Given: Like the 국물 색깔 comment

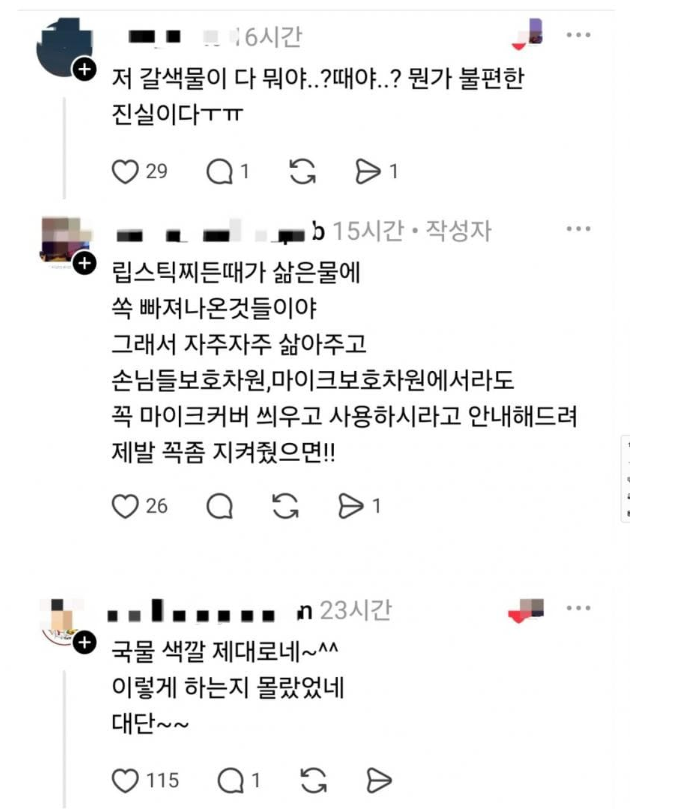Looking at the screenshot, I should [x=124, y=780].
